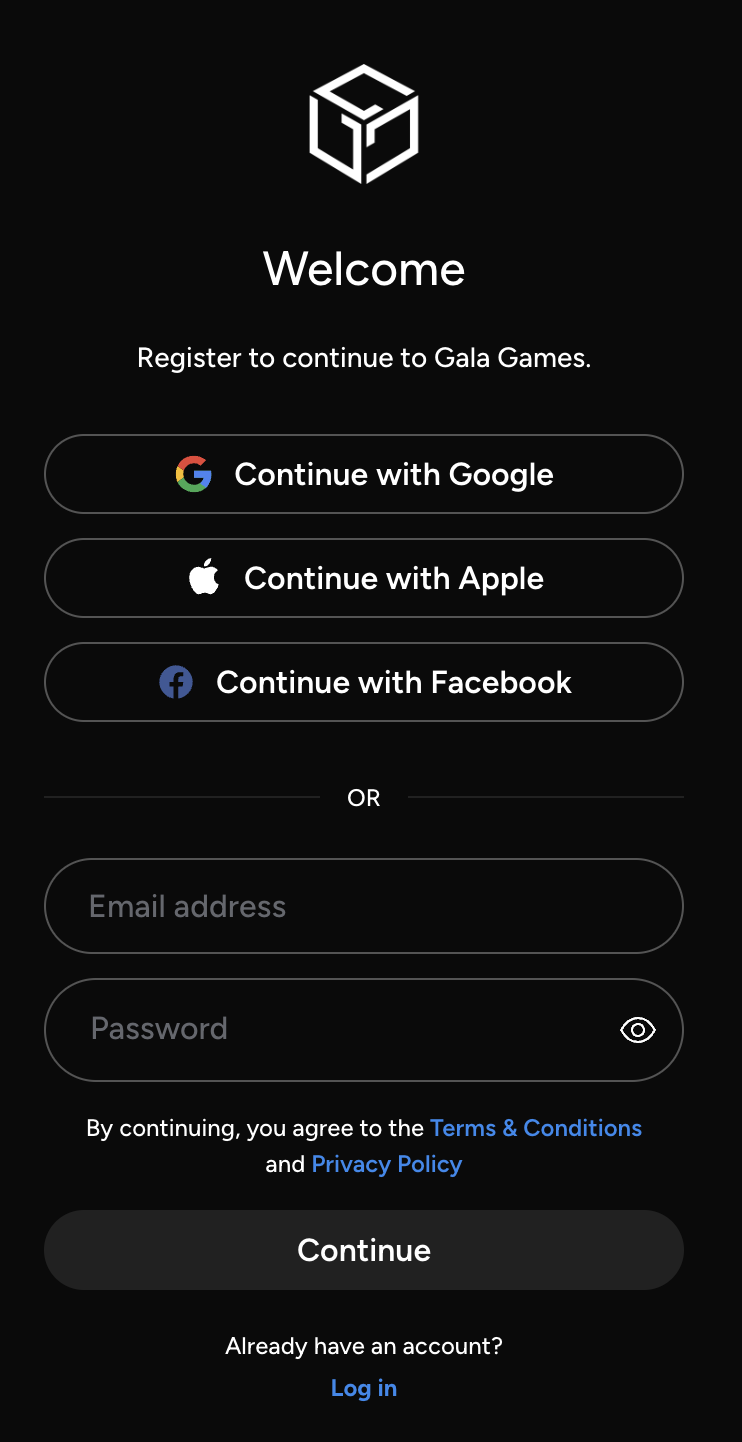Viewport: 742px width, 1442px height.
Task: Continue with Google sign-up
Action: (364, 474)
